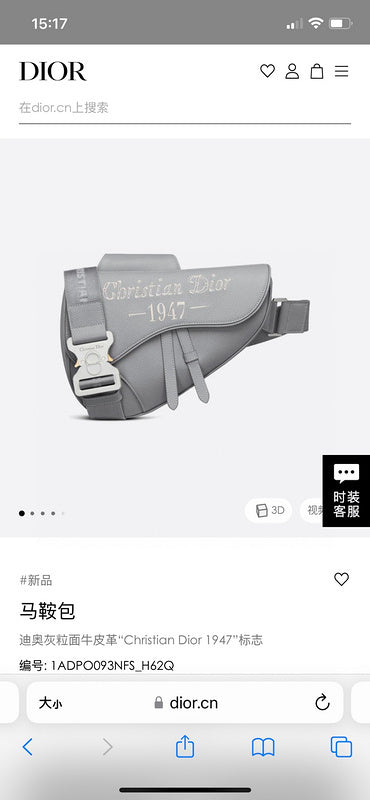Share this page
The image size is (370, 800).
(185, 746)
